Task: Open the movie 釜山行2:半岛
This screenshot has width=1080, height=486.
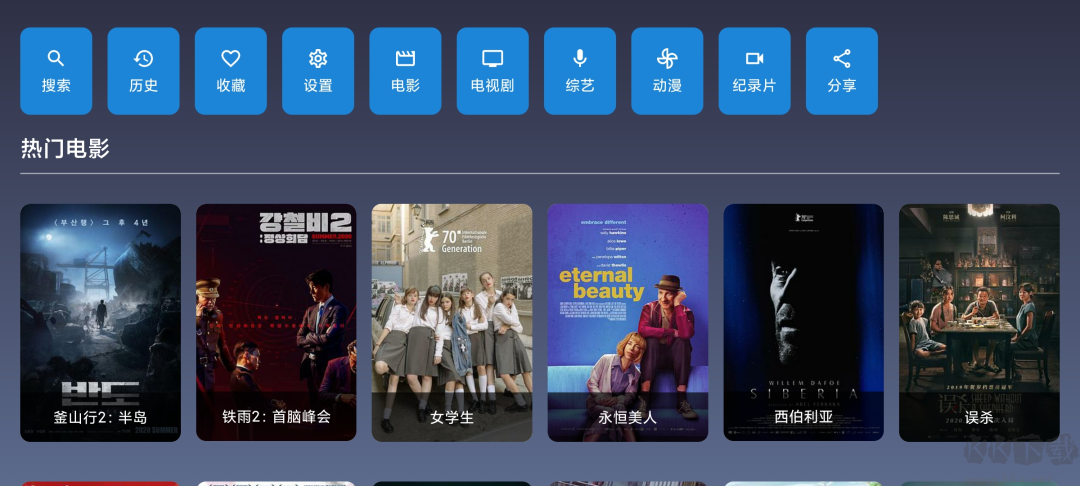Action: [x=100, y=322]
